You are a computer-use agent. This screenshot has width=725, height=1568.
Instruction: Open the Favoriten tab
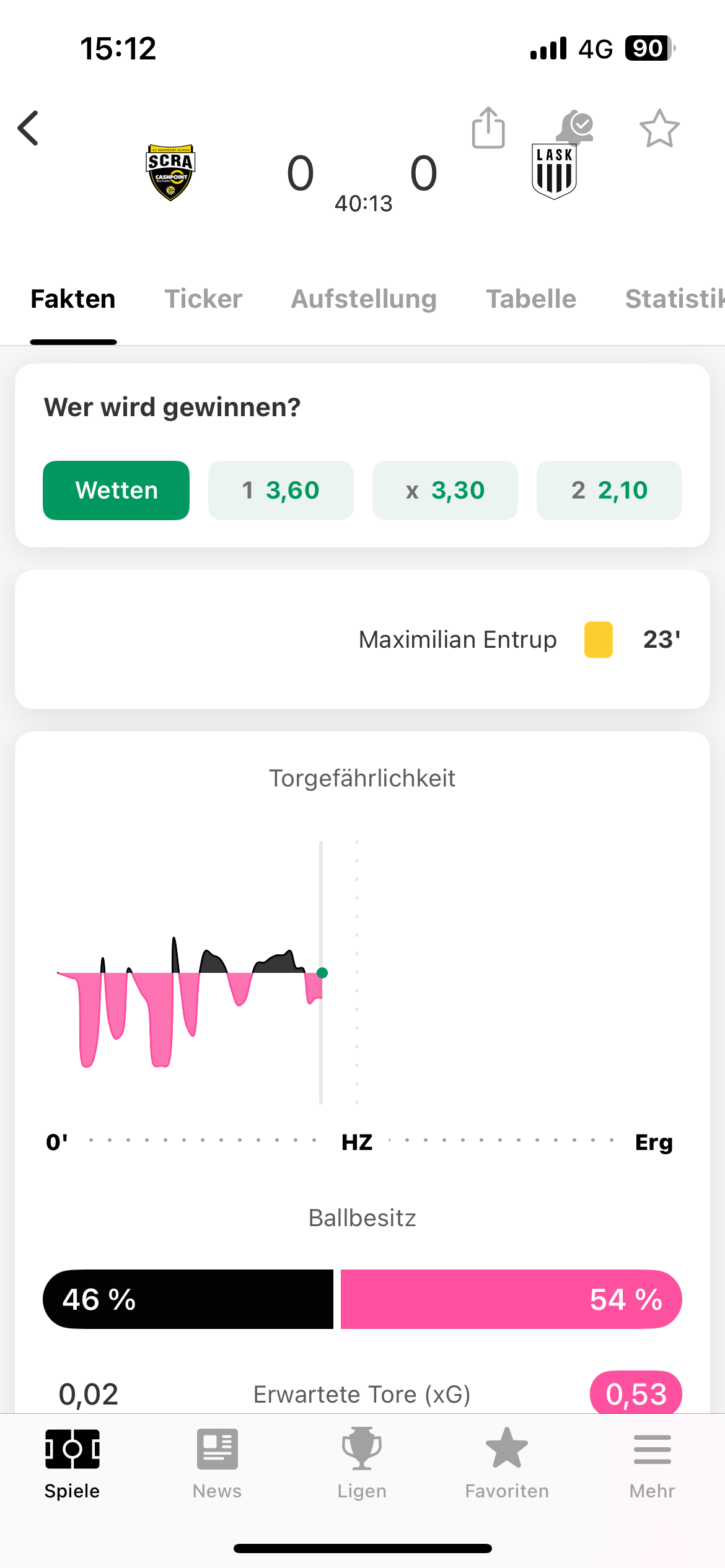pos(507,1463)
